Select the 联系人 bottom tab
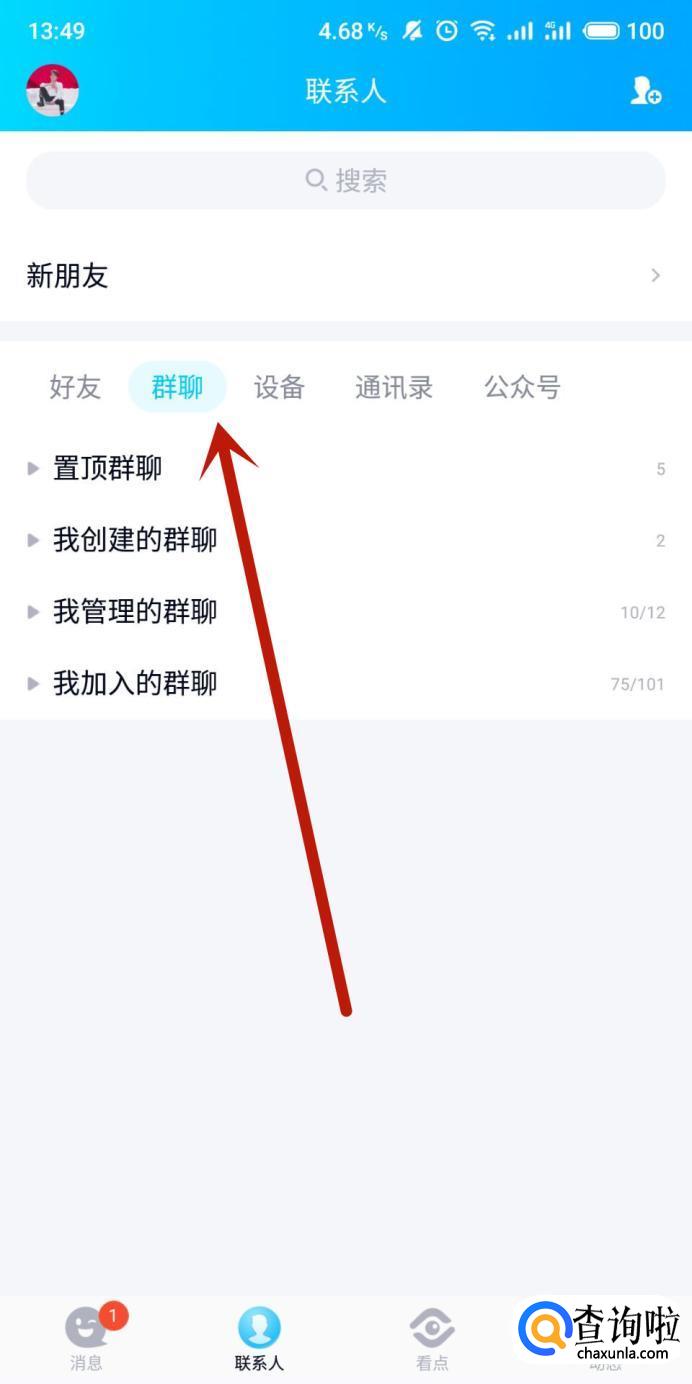Image resolution: width=692 pixels, height=1384 pixels. pyautogui.click(x=259, y=1338)
